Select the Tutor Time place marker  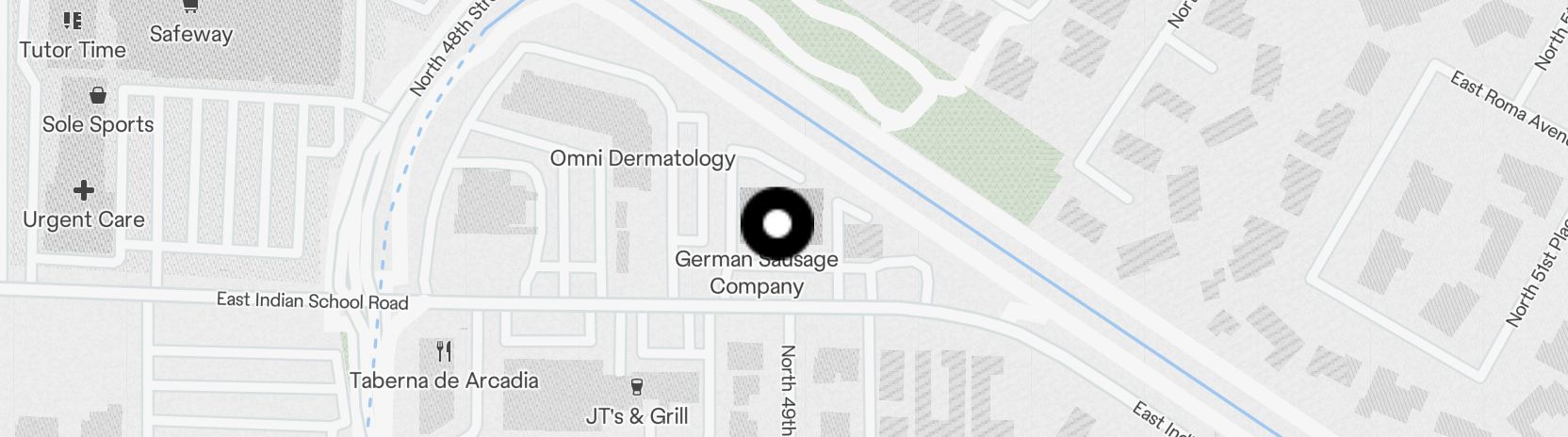click(73, 22)
